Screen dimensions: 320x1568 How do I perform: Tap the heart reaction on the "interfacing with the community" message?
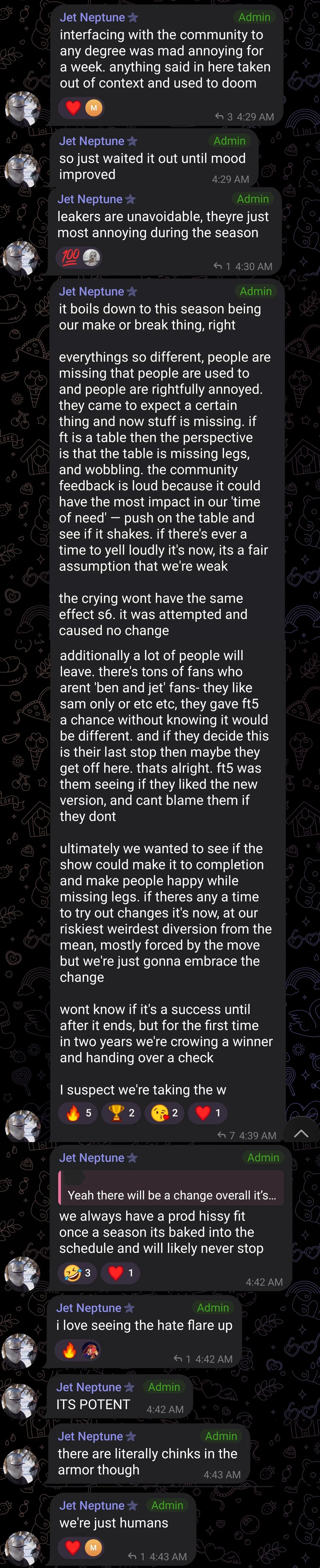(x=73, y=108)
